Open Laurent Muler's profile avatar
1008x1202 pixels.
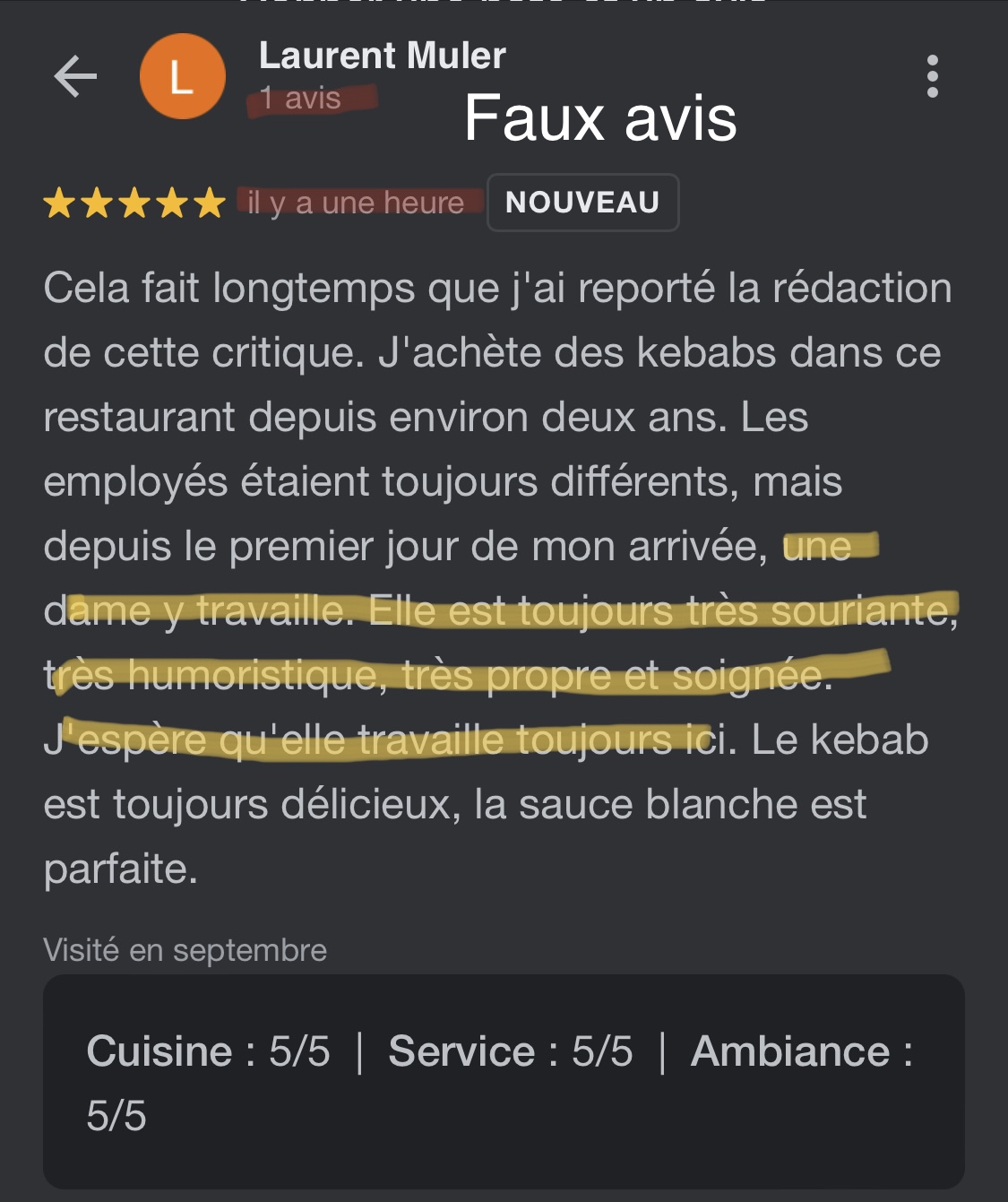click(183, 76)
